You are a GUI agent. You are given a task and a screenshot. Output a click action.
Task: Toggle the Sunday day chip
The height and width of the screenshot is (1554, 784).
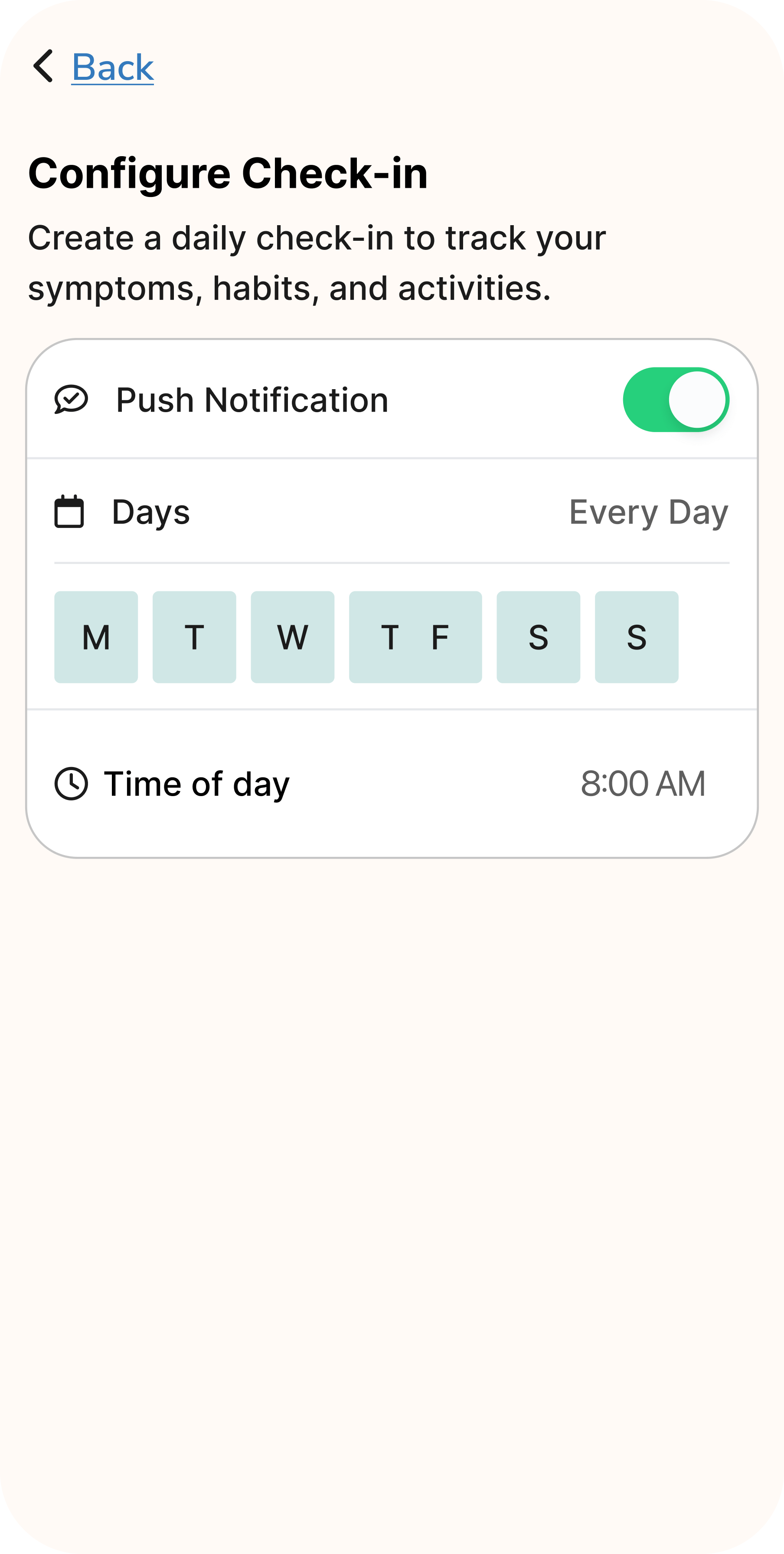click(637, 637)
